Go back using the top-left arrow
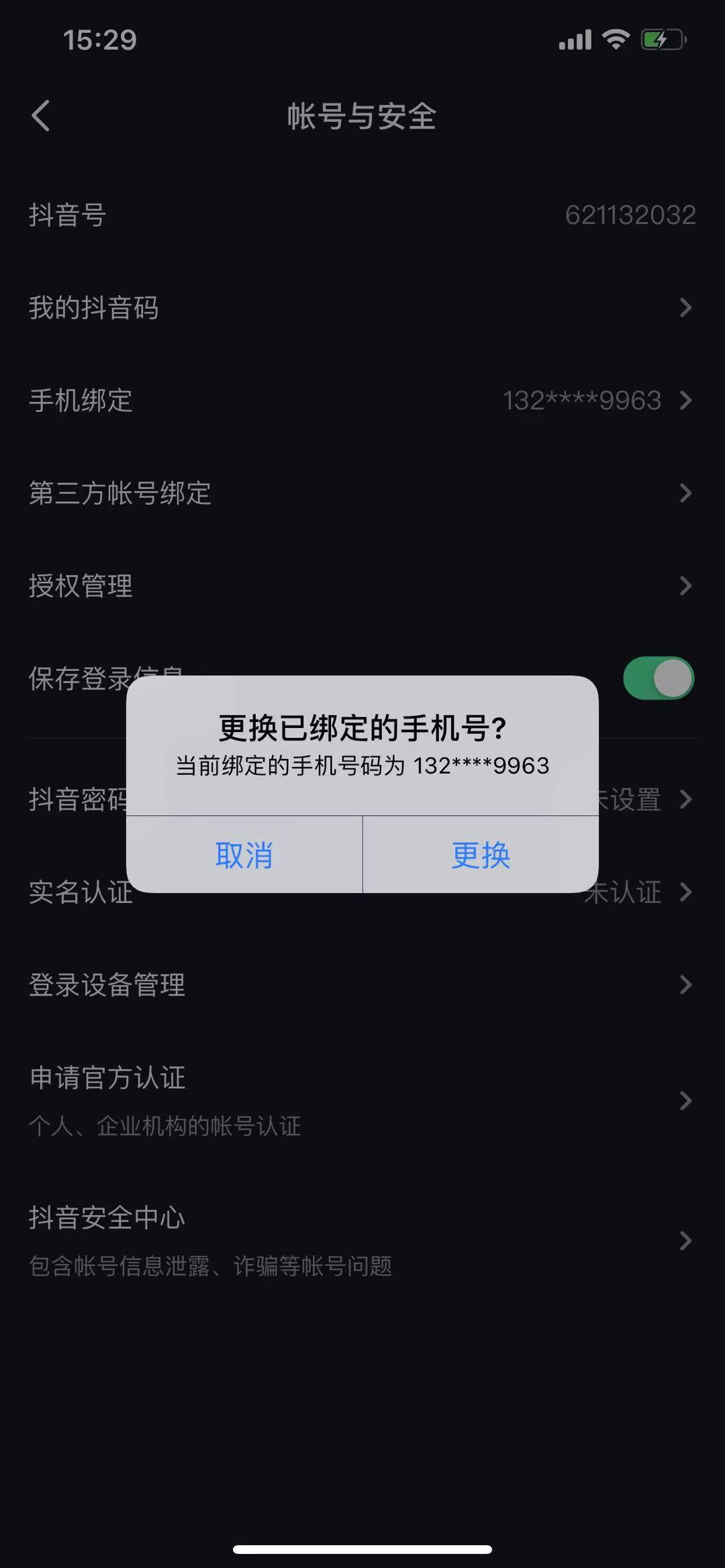This screenshot has width=725, height=1568. click(41, 116)
